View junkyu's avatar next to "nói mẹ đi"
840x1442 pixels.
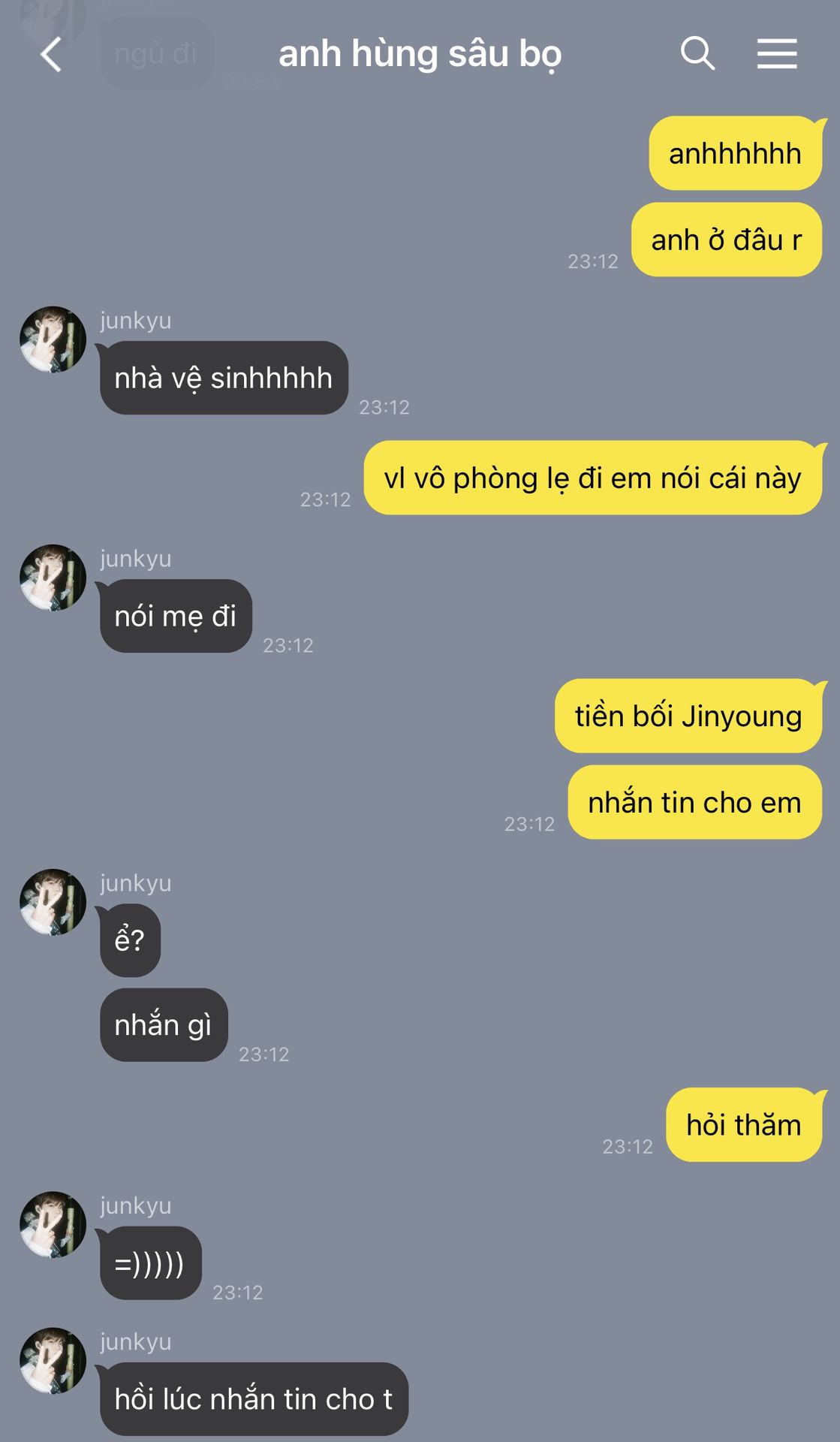pos(53,578)
